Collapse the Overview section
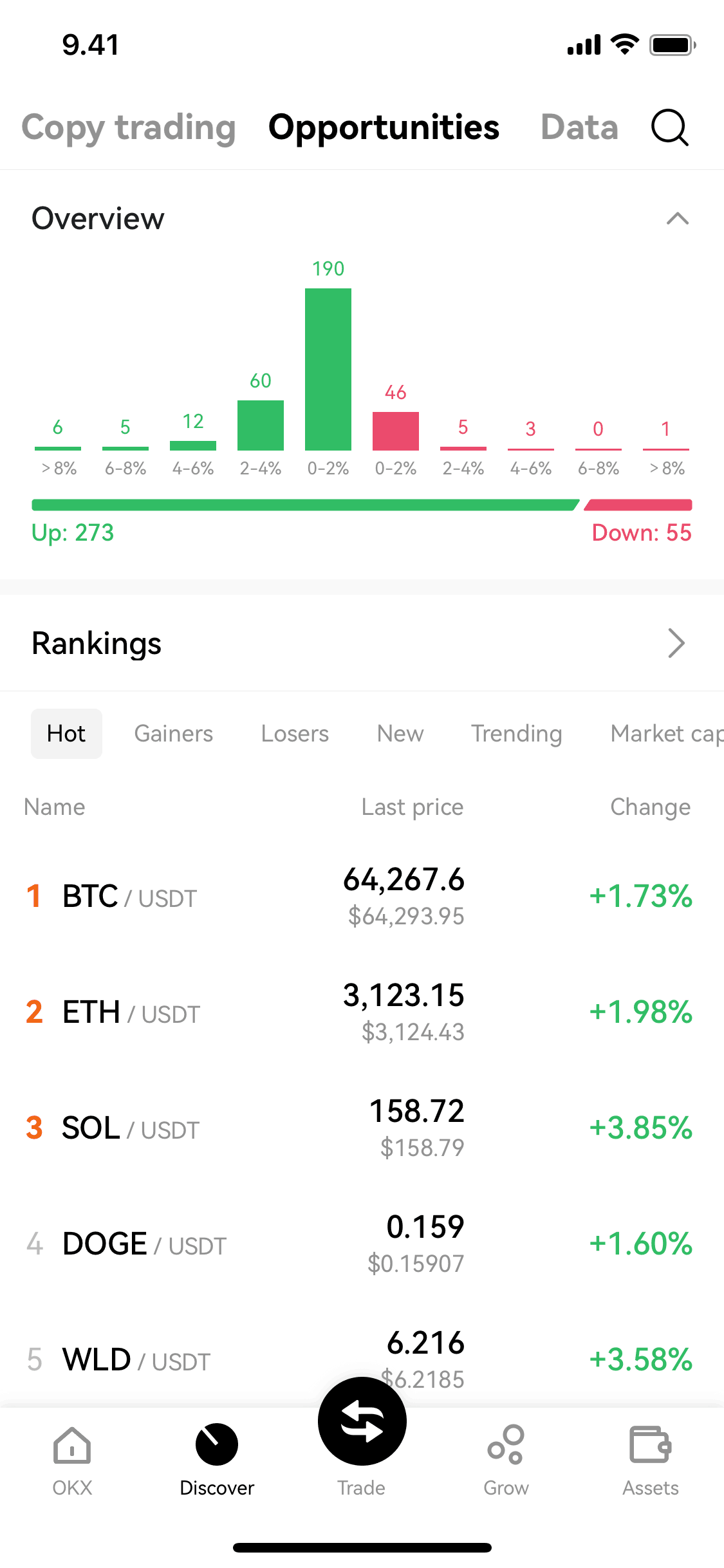The width and height of the screenshot is (724, 1568). 677,219
